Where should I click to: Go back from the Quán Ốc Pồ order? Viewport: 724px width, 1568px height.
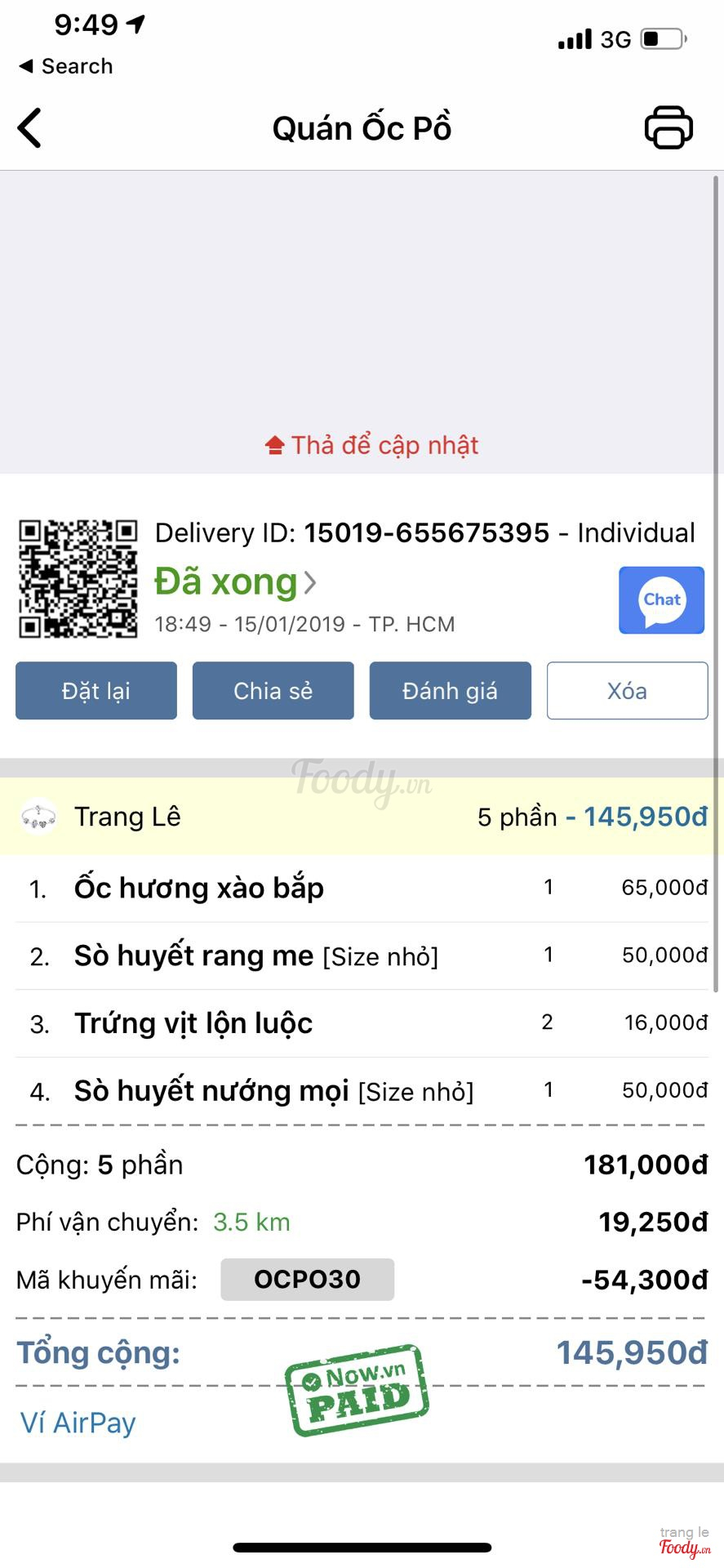pos(30,128)
